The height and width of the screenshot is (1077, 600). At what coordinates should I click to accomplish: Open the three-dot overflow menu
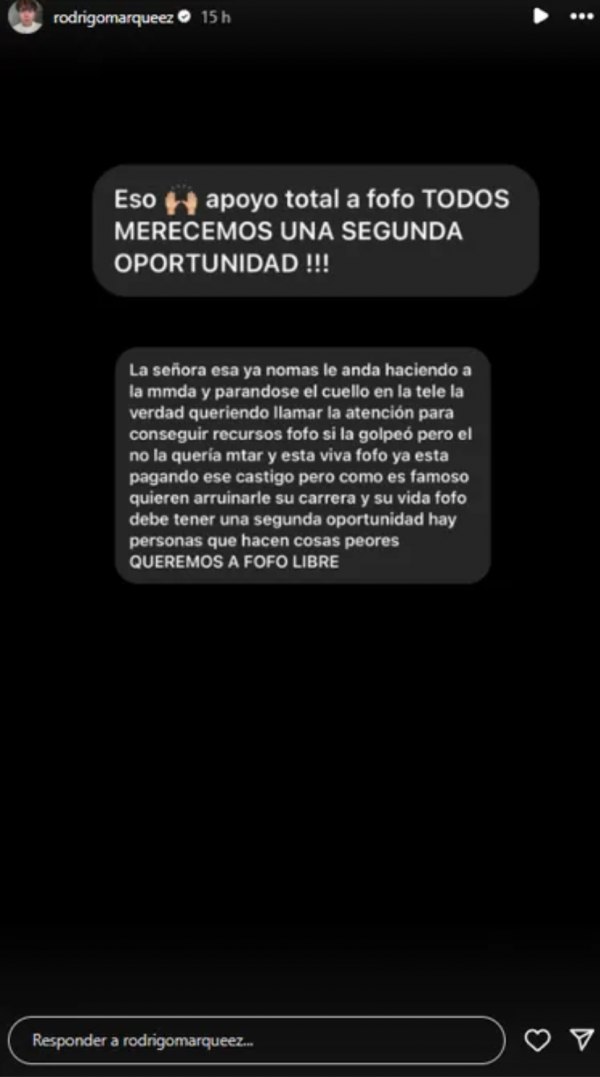coord(580,17)
